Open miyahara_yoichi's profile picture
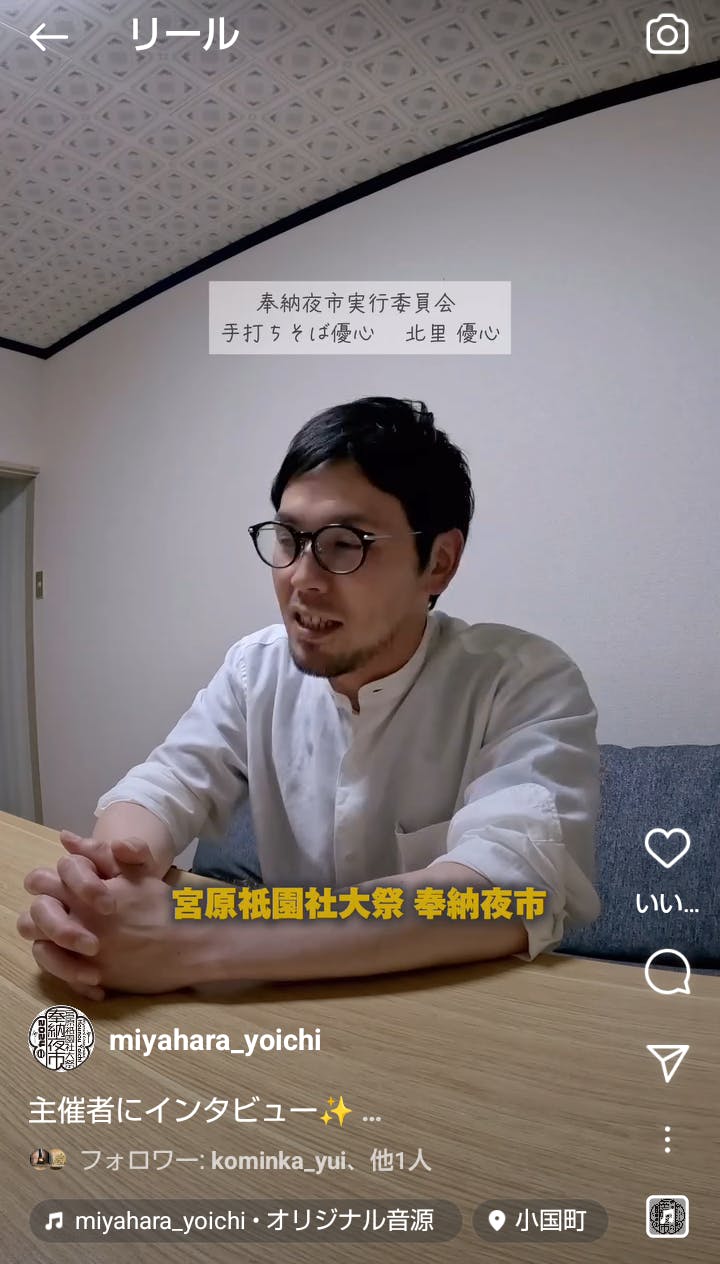This screenshot has width=720, height=1264. point(61,1040)
